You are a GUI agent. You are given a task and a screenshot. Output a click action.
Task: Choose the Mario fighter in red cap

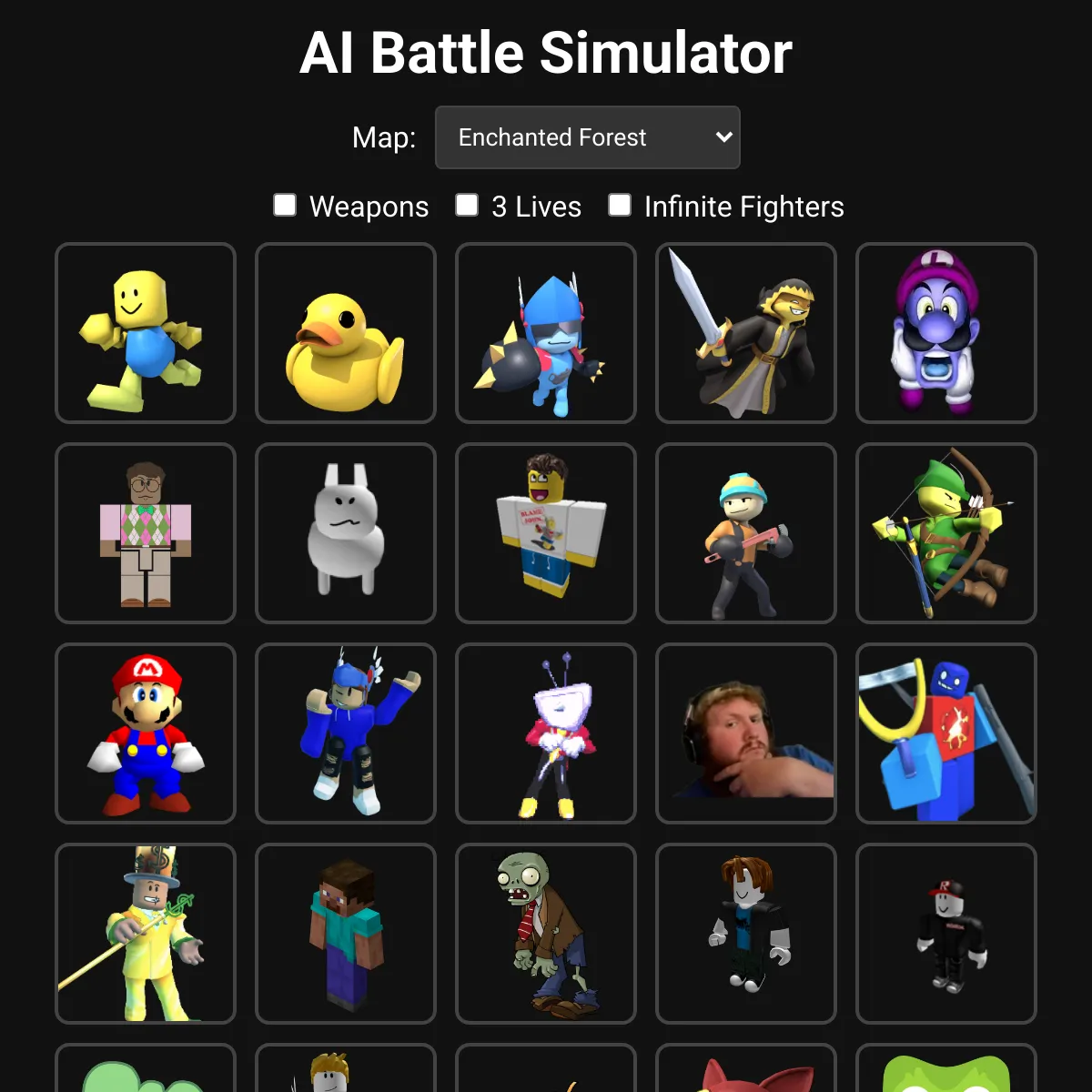point(146,733)
